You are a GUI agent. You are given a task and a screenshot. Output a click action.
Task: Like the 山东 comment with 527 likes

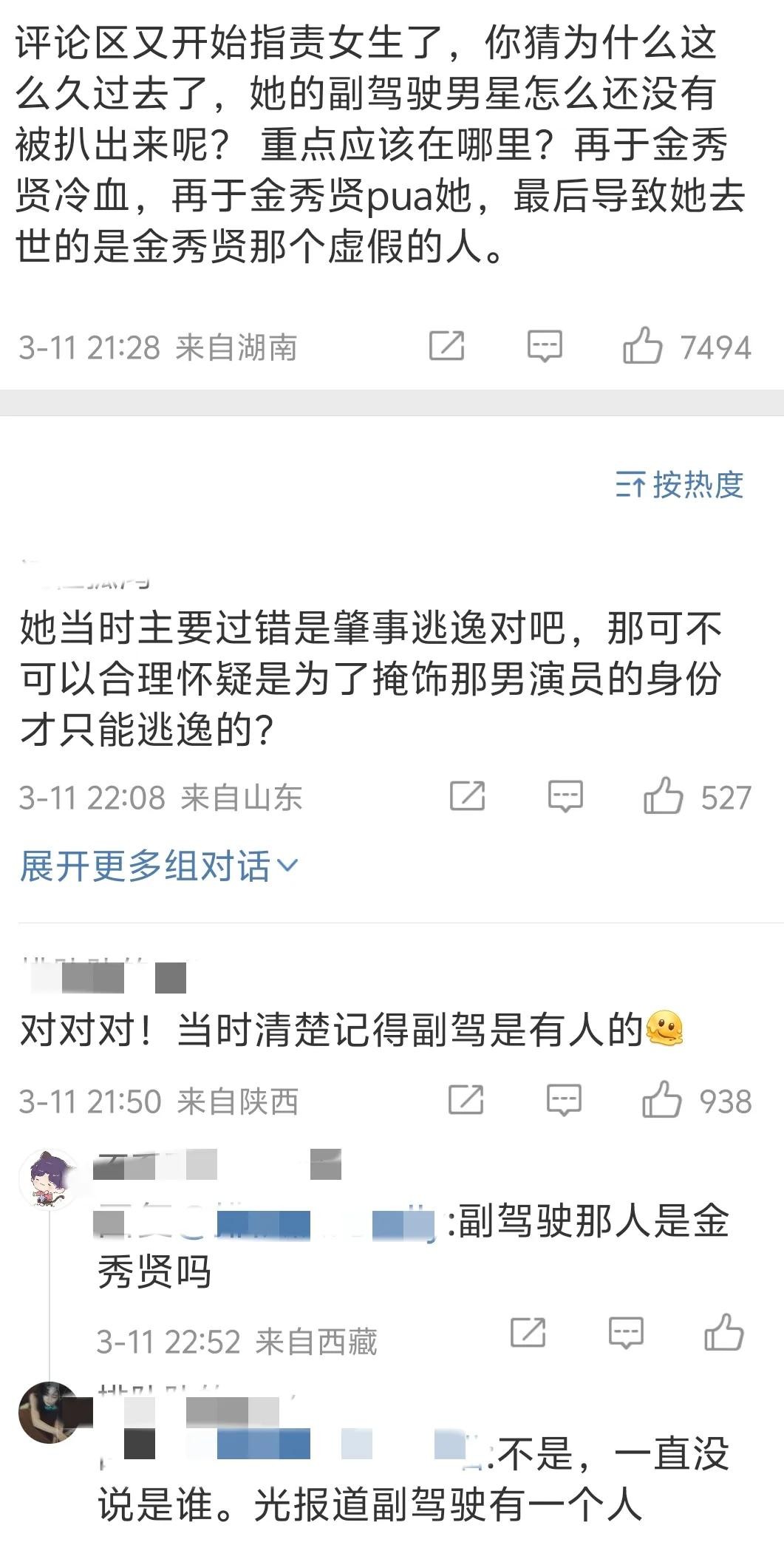[663, 797]
